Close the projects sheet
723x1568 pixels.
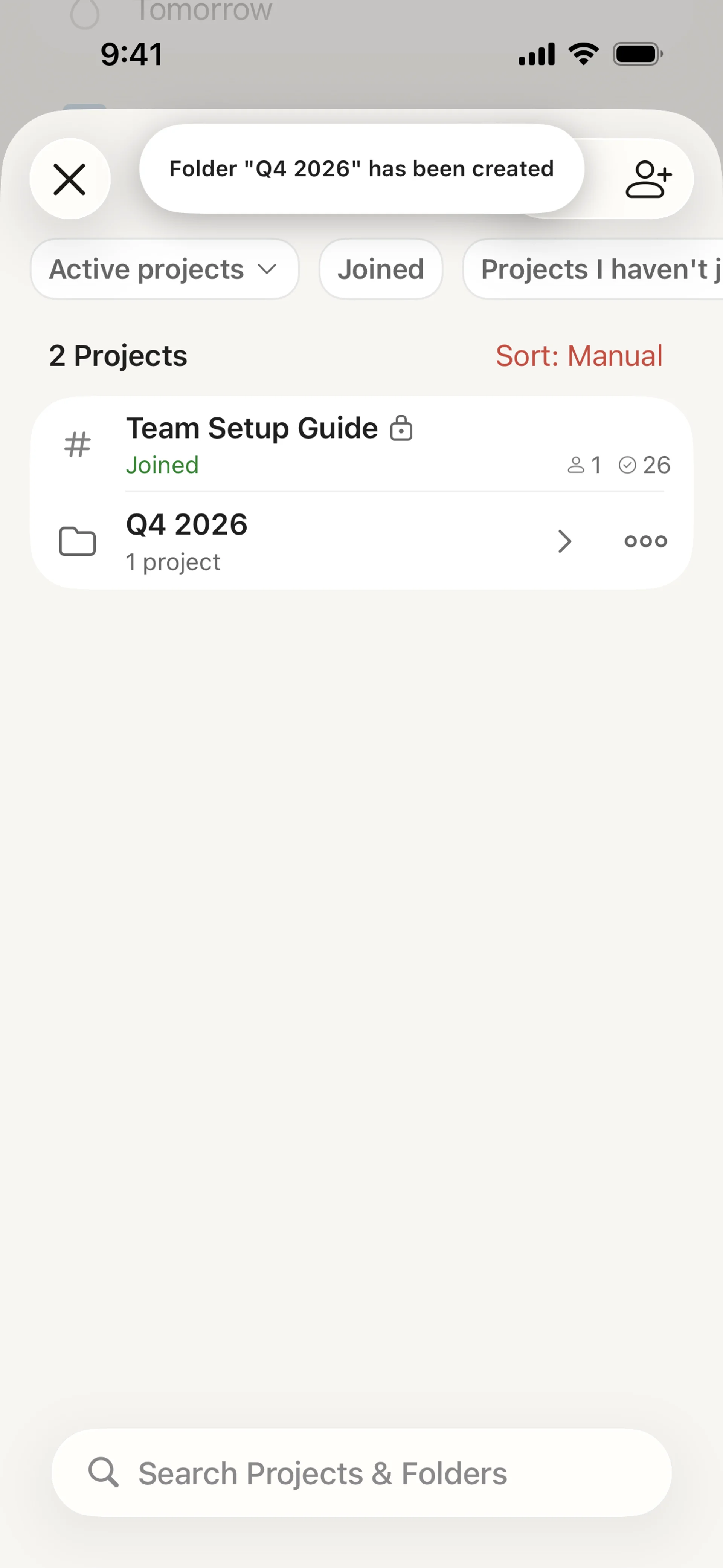point(70,180)
